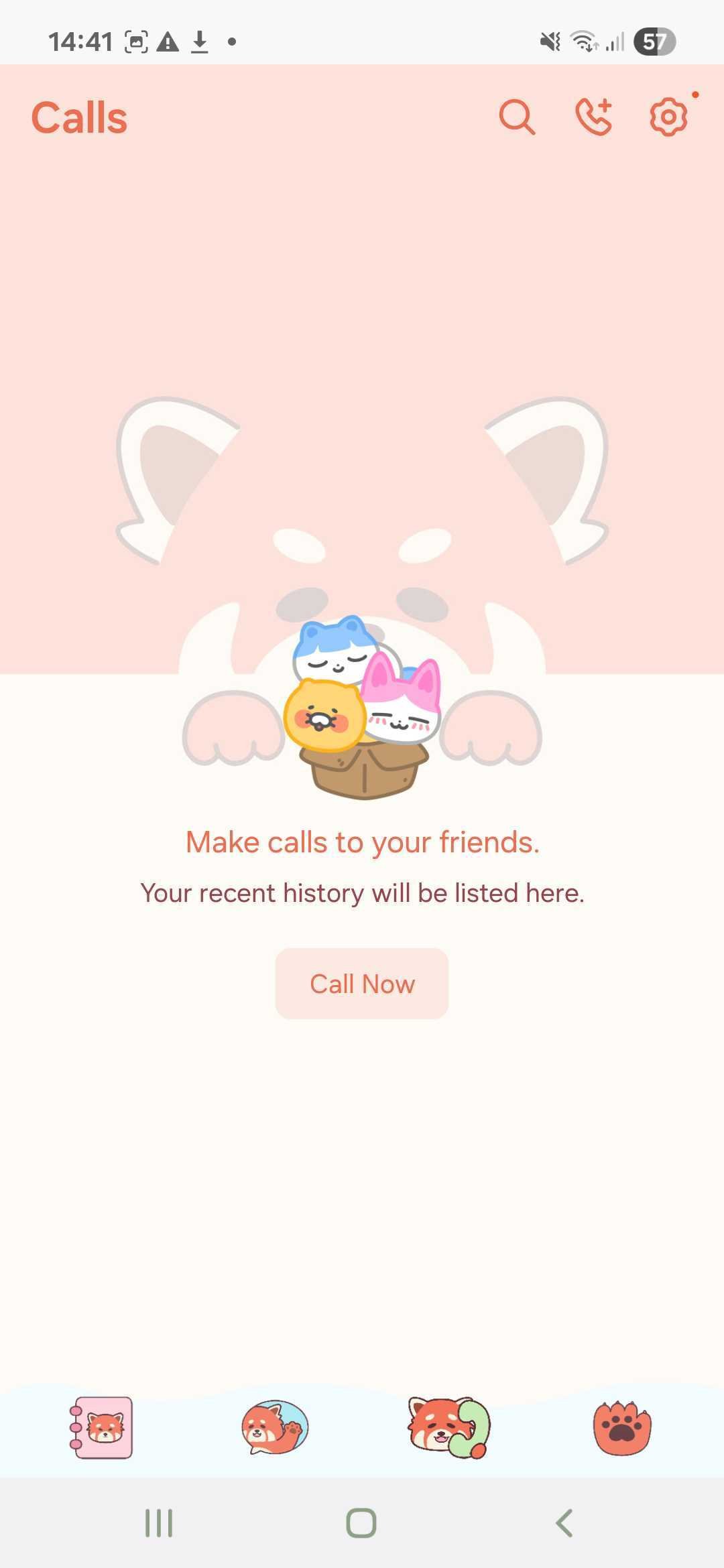Switch to the chats speech bubble tab
The width and height of the screenshot is (724, 1568).
coord(275,1427)
